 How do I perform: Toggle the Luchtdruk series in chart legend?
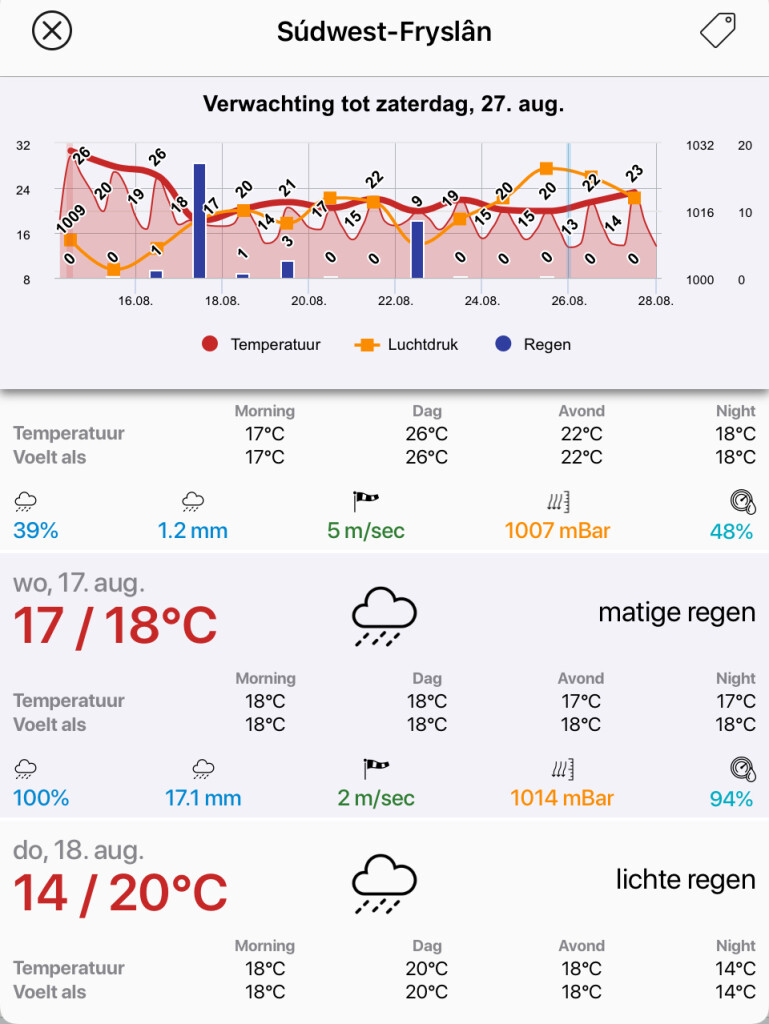[x=406, y=344]
